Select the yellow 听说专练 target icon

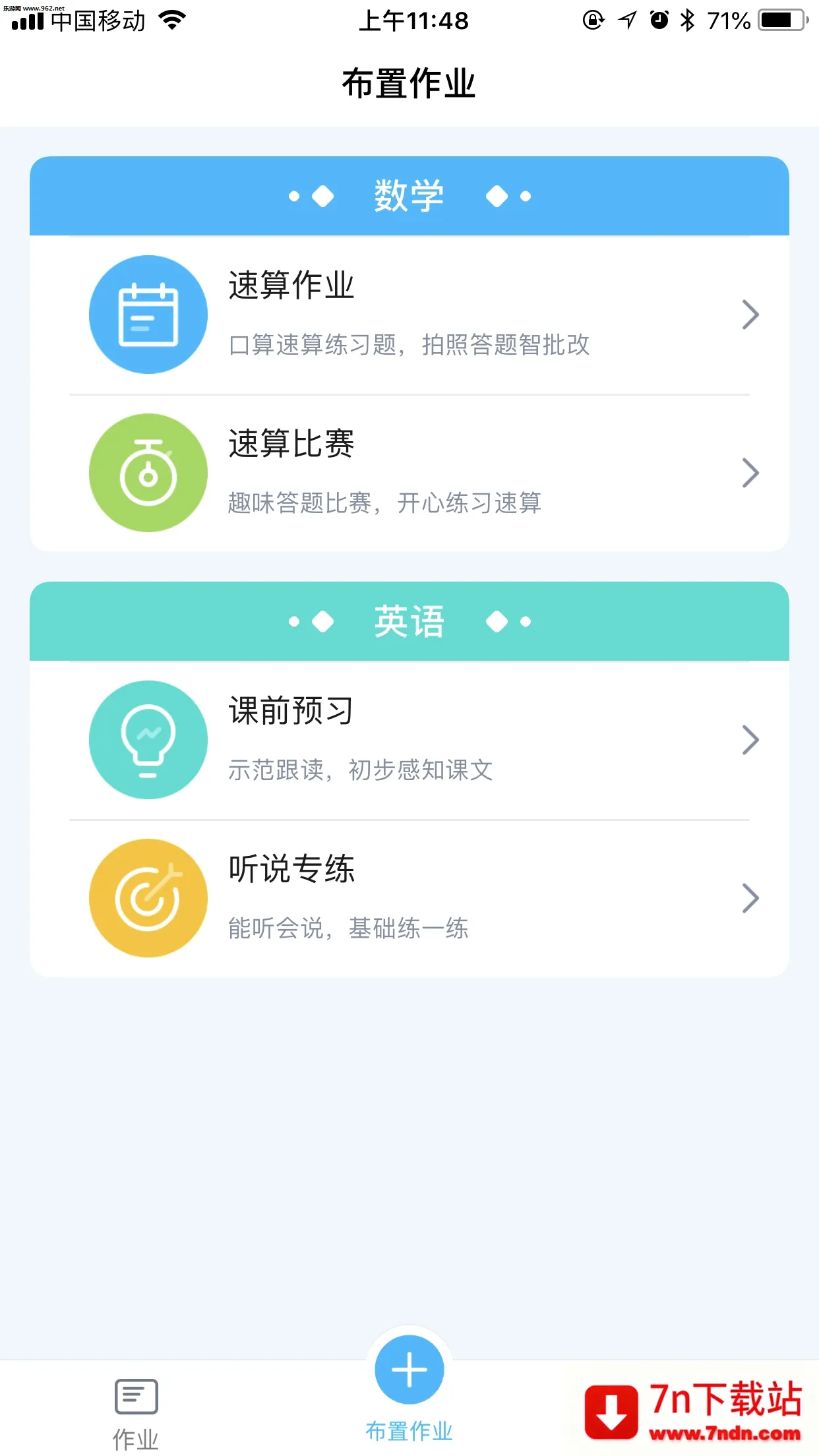(x=148, y=898)
